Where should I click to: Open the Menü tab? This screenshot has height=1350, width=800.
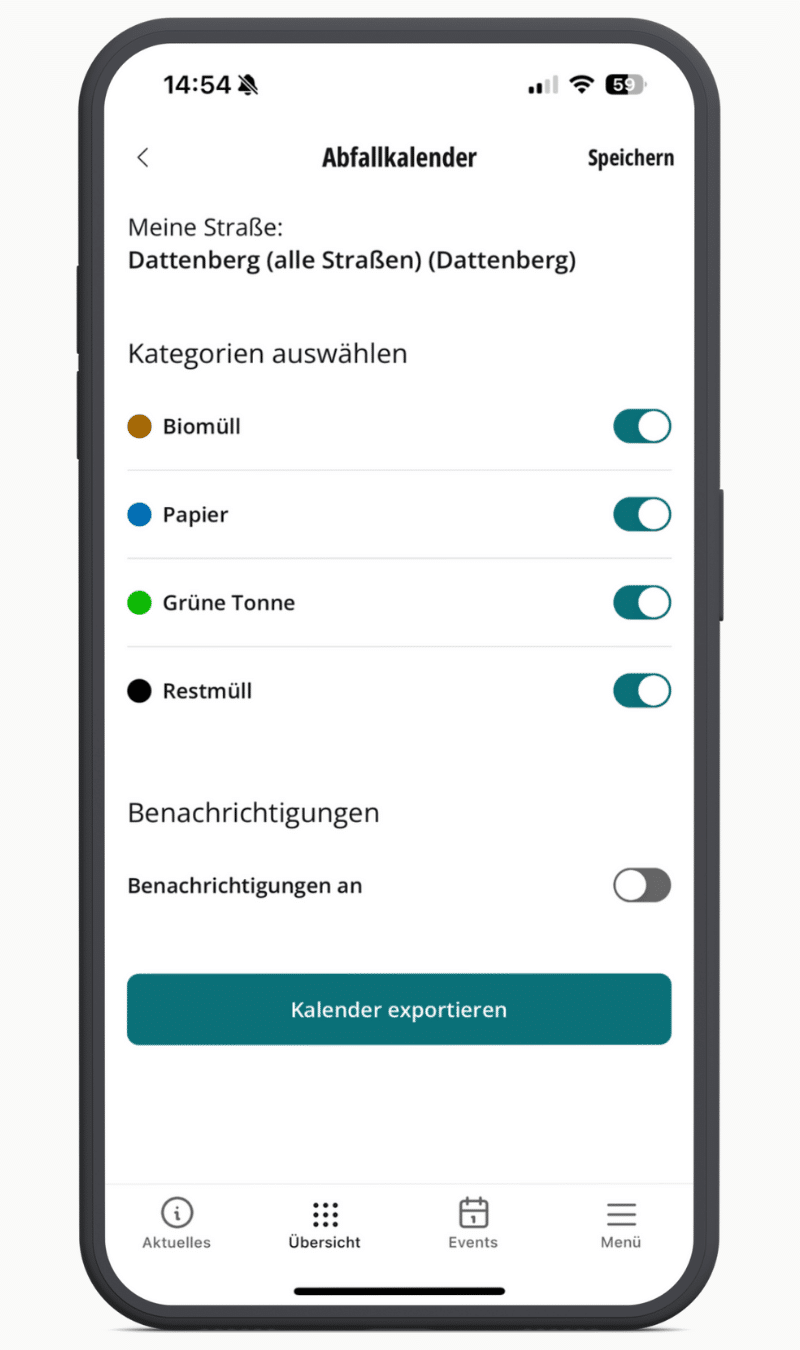coord(621,1224)
